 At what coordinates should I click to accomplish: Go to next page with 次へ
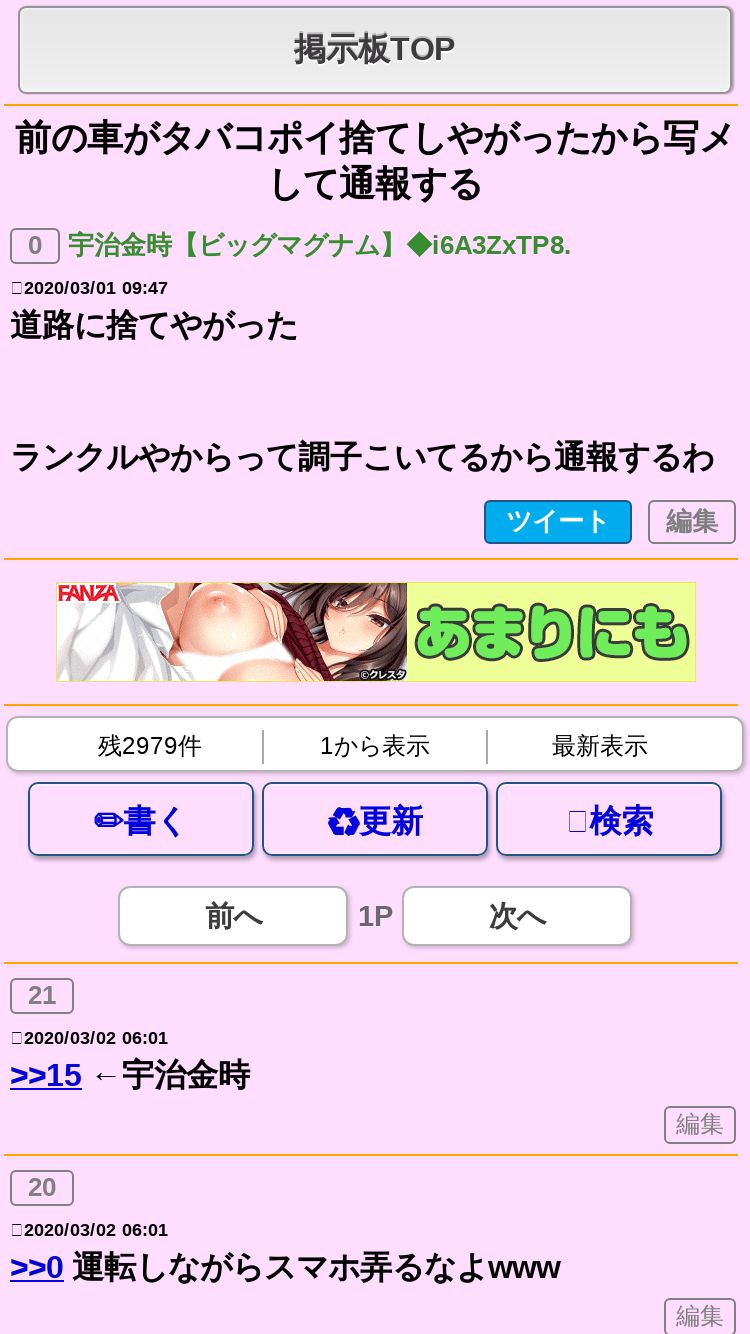(x=517, y=916)
